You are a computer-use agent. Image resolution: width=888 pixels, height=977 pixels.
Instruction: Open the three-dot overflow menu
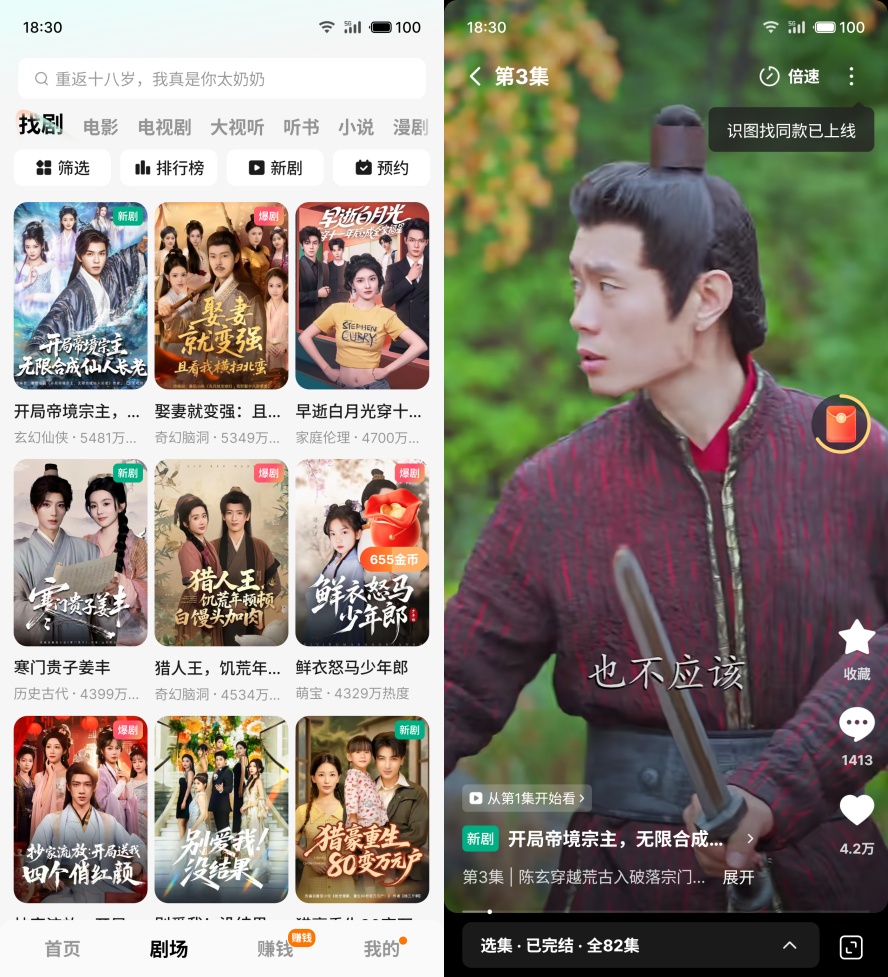pos(851,76)
